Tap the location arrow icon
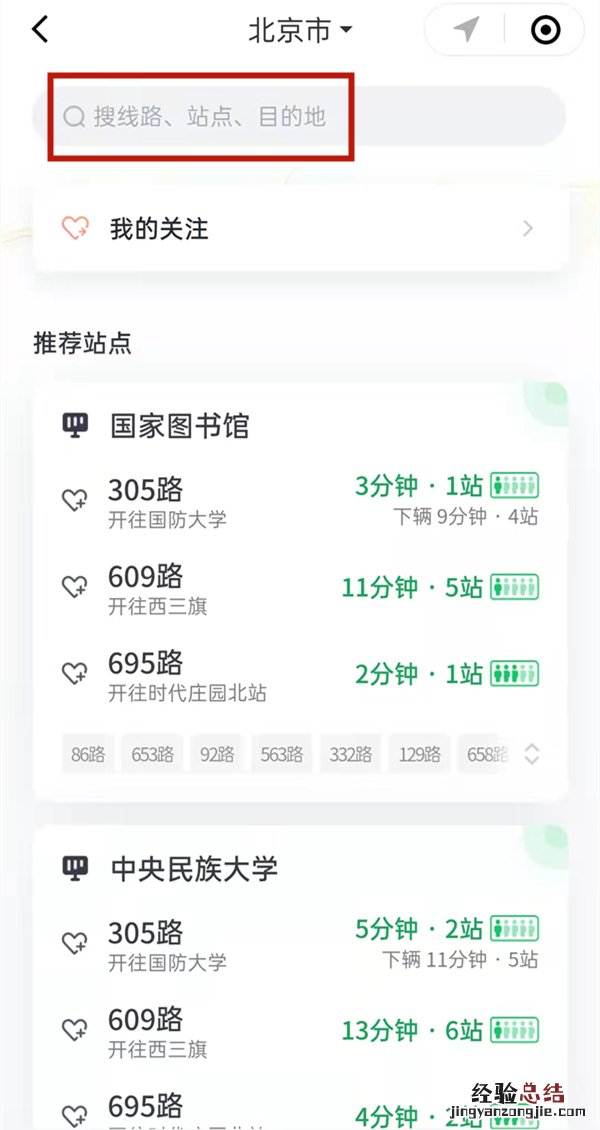The width and height of the screenshot is (600, 1130). 466,30
